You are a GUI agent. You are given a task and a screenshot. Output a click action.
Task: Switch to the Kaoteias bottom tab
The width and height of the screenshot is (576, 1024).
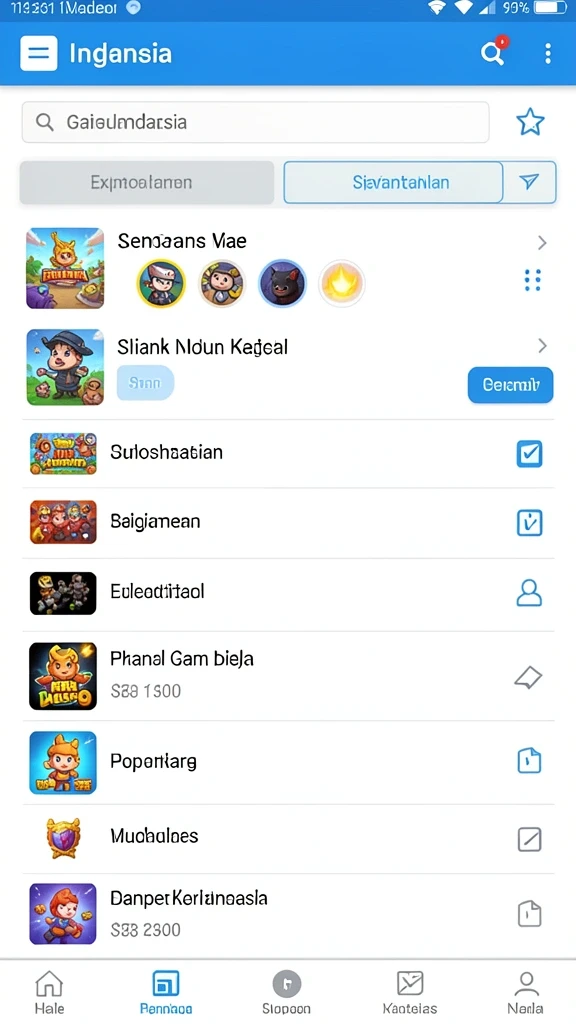tap(410, 992)
